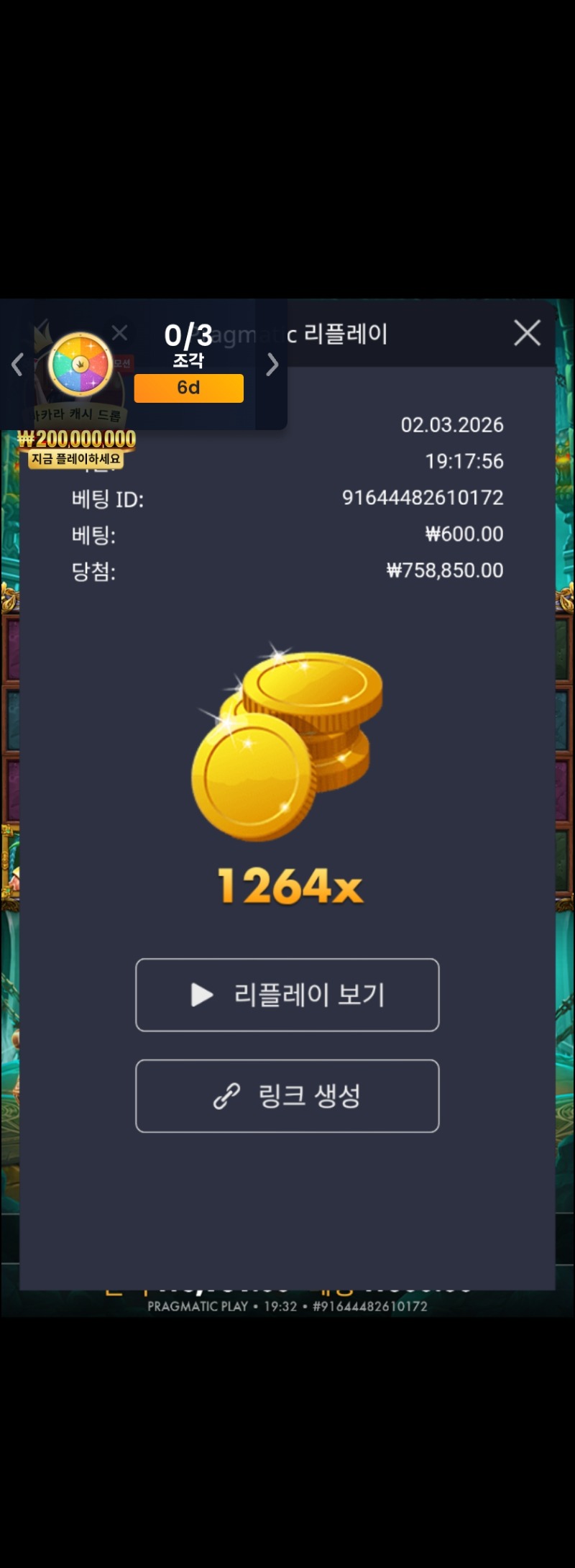The width and height of the screenshot is (575, 1568).
Task: Close the Pragmatic 리플레이 dialog
Action: click(527, 333)
